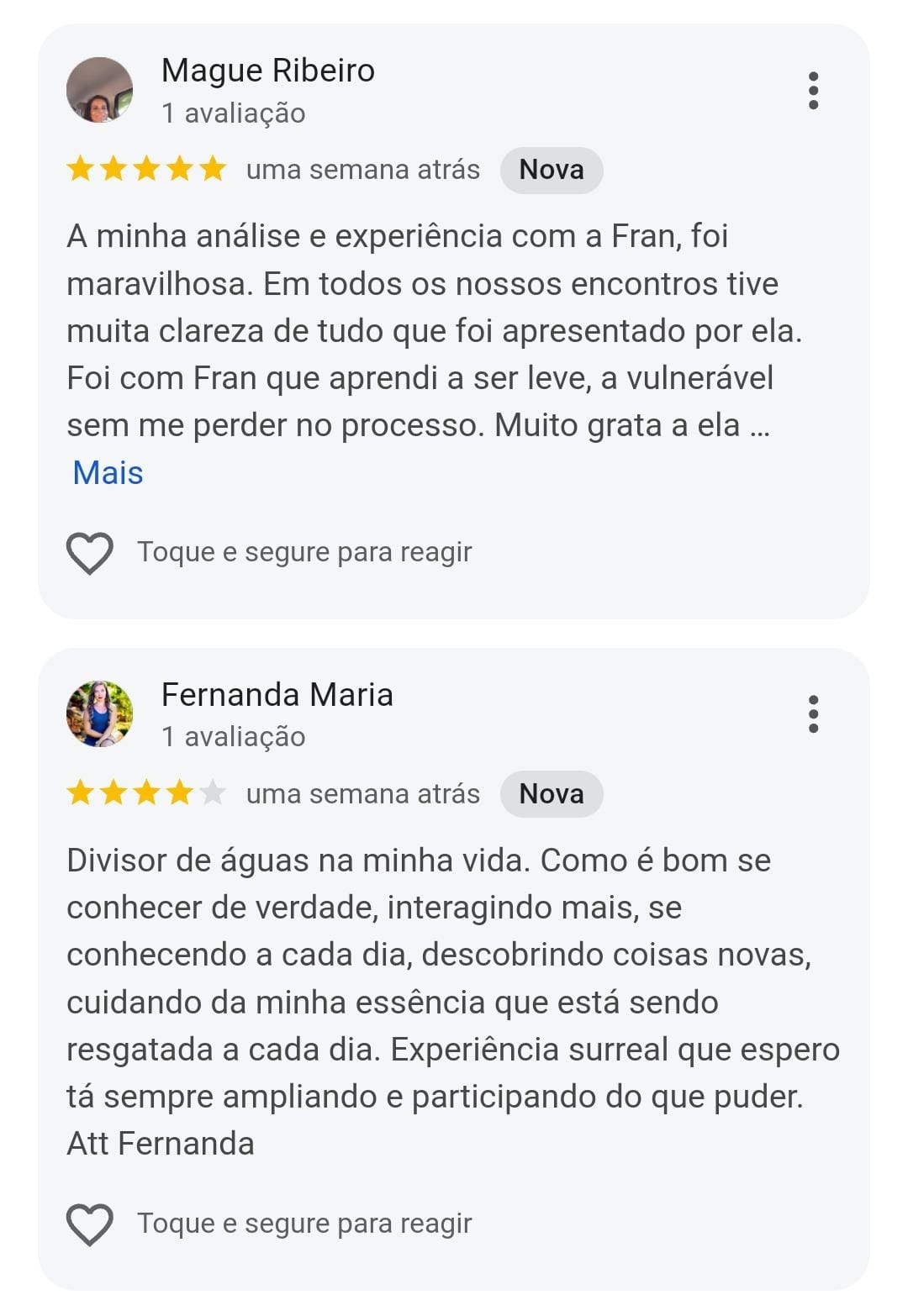The image size is (908, 1316).
Task: Like Fernanda Maria's review with the heart
Action: (x=90, y=1224)
